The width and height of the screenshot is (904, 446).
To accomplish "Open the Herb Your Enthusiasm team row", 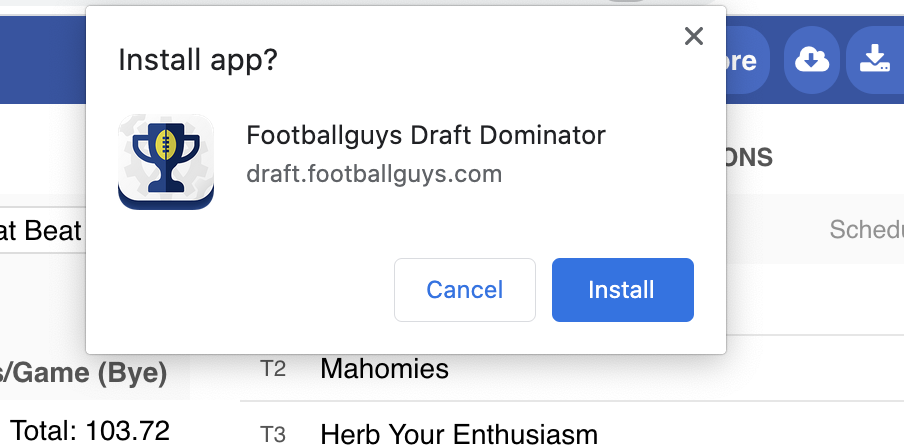I will [x=458, y=434].
